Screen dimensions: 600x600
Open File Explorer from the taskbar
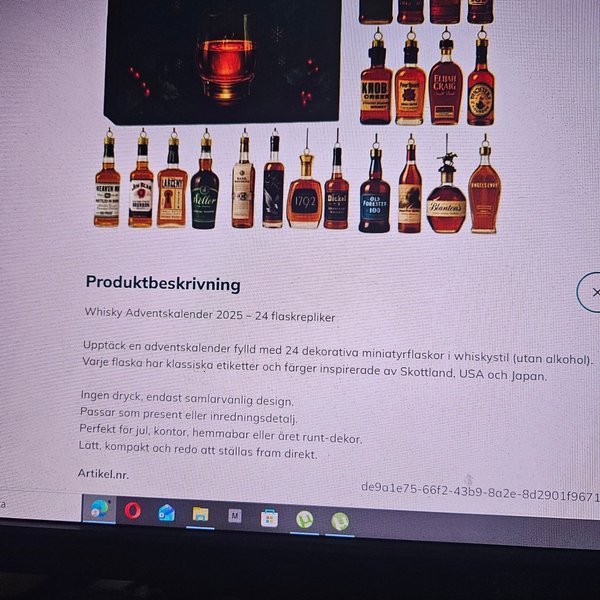pyautogui.click(x=200, y=514)
